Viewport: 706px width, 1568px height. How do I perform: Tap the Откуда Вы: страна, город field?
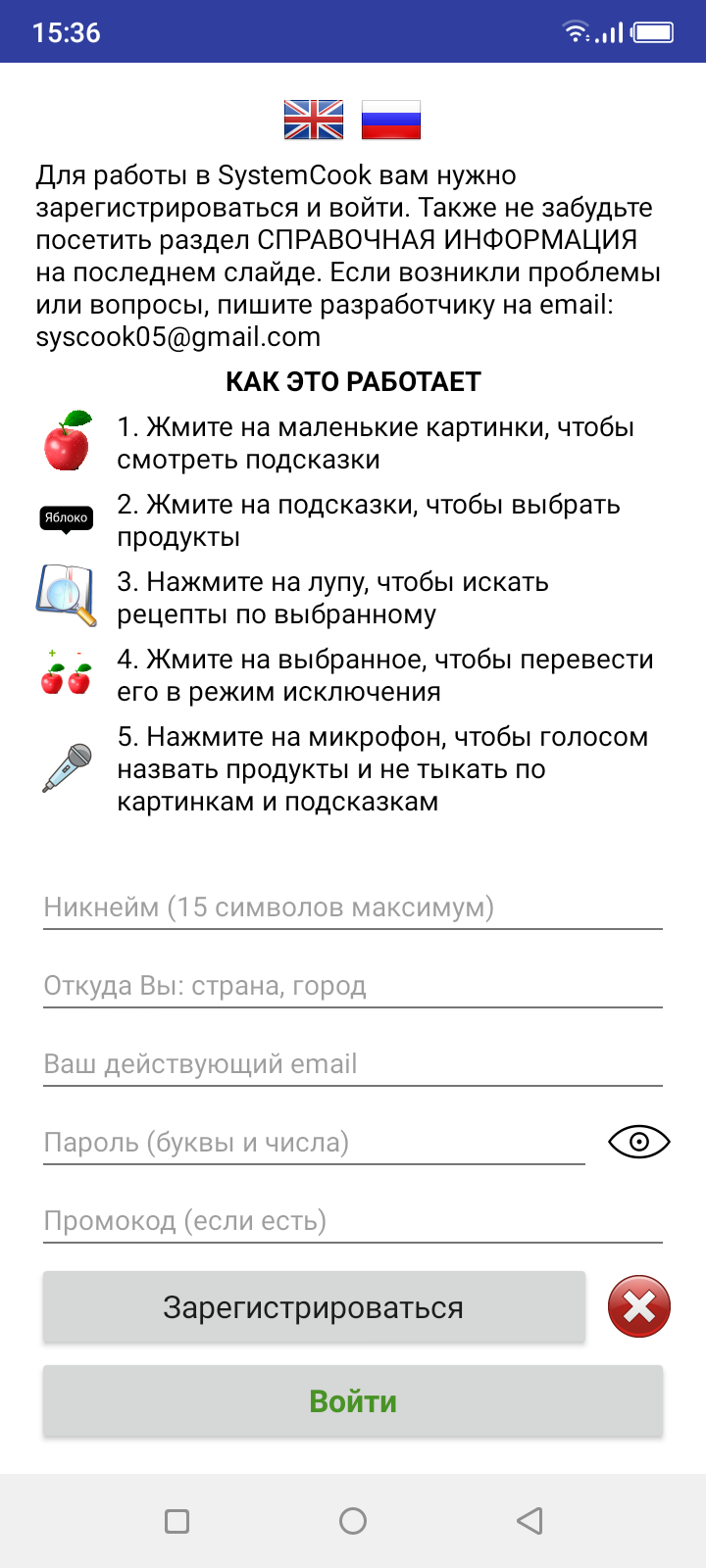(x=353, y=986)
